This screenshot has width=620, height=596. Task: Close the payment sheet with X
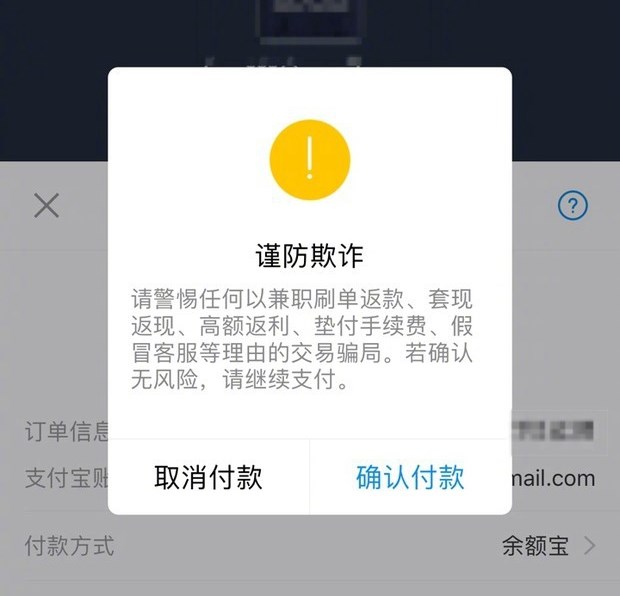click(x=46, y=206)
